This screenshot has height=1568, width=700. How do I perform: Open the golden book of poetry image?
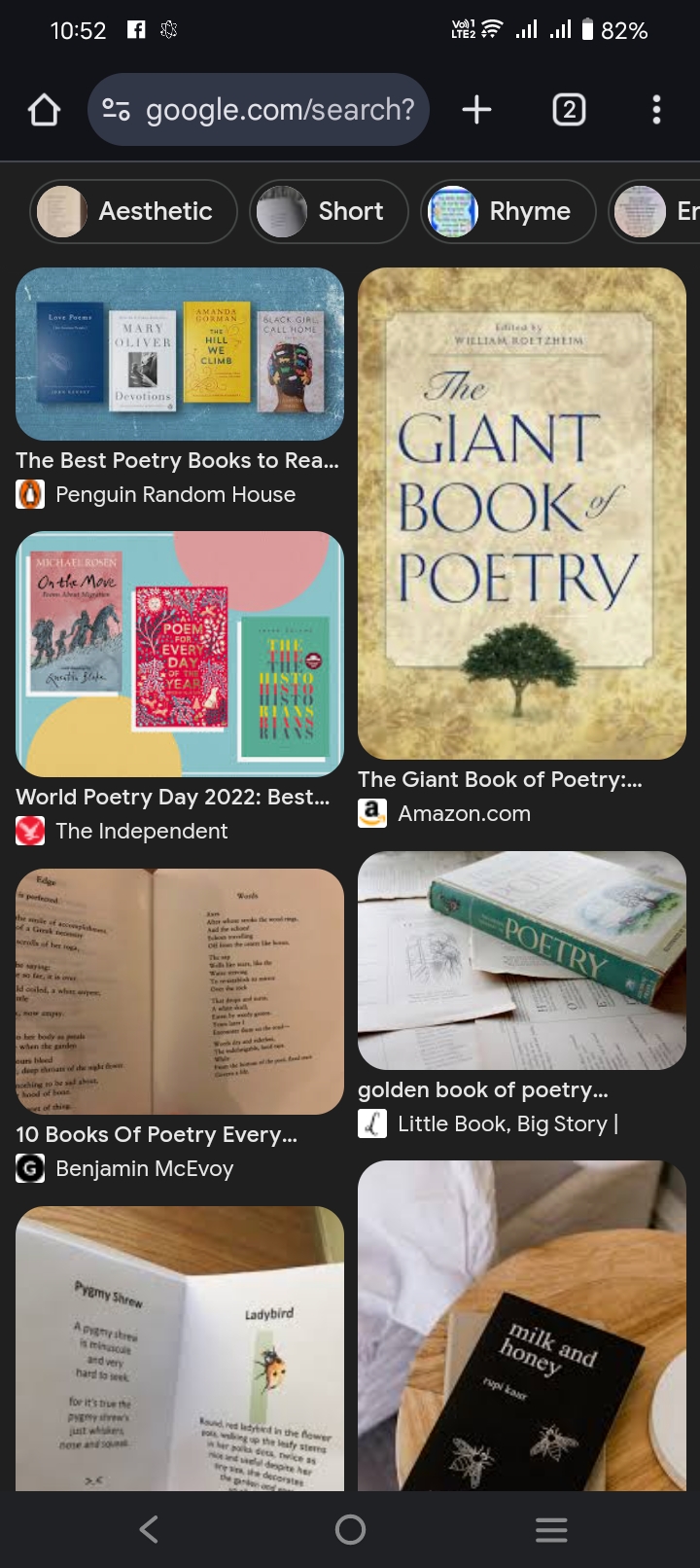522,961
